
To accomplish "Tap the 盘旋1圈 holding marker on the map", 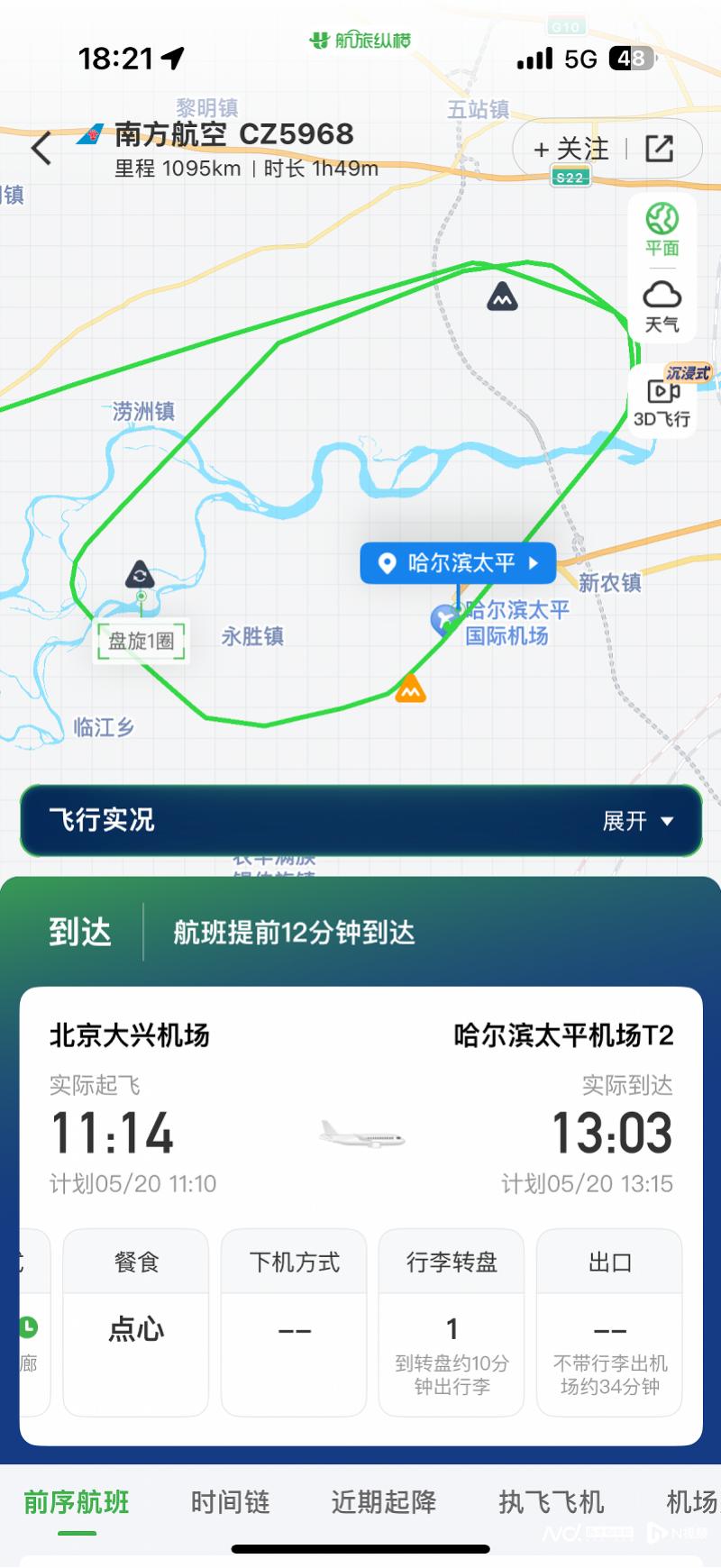I will (141, 641).
